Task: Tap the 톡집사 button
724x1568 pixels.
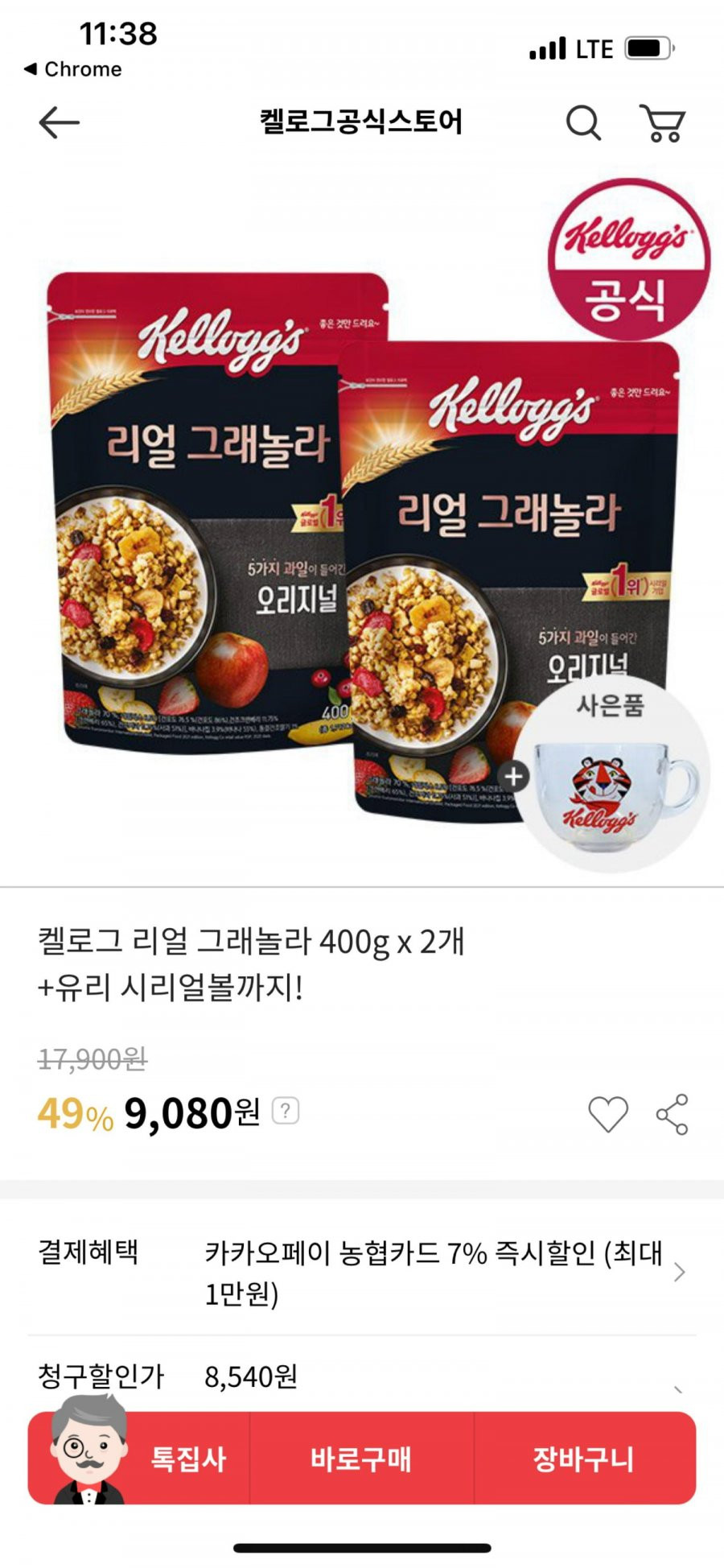Action: [188, 1459]
